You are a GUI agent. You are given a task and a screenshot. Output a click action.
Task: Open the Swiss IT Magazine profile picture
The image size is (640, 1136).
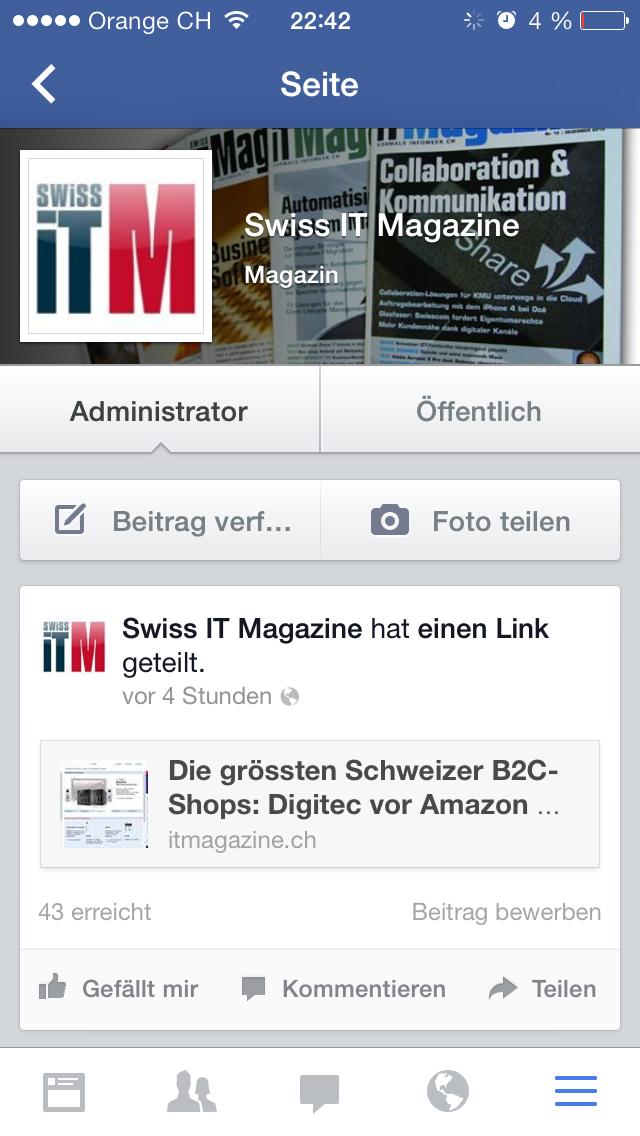116,246
